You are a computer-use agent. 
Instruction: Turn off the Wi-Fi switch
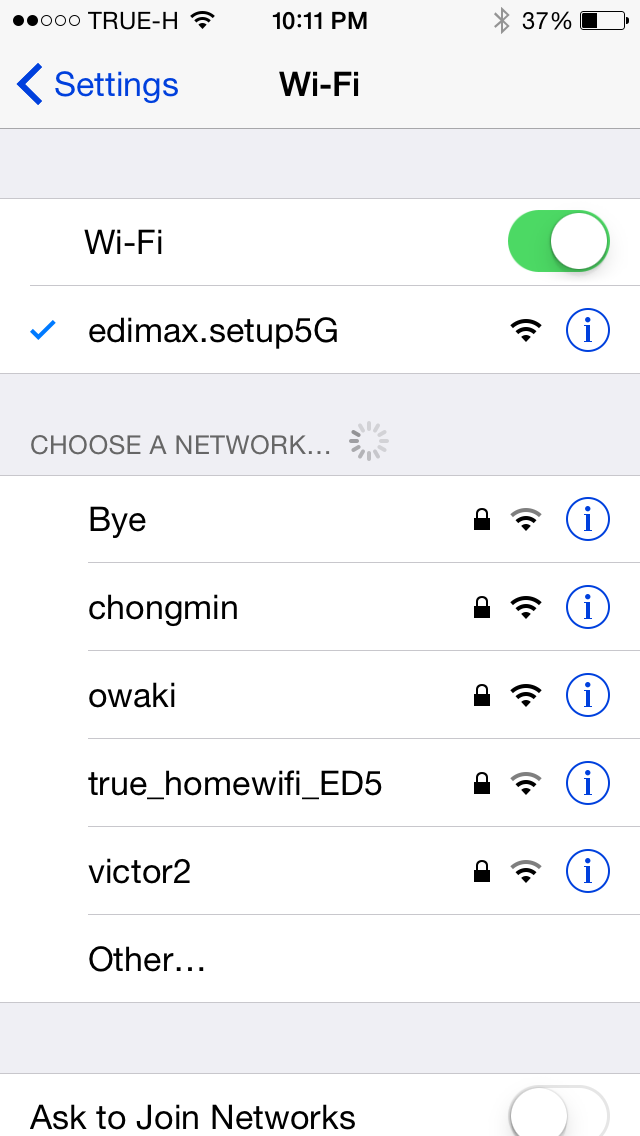(559, 241)
